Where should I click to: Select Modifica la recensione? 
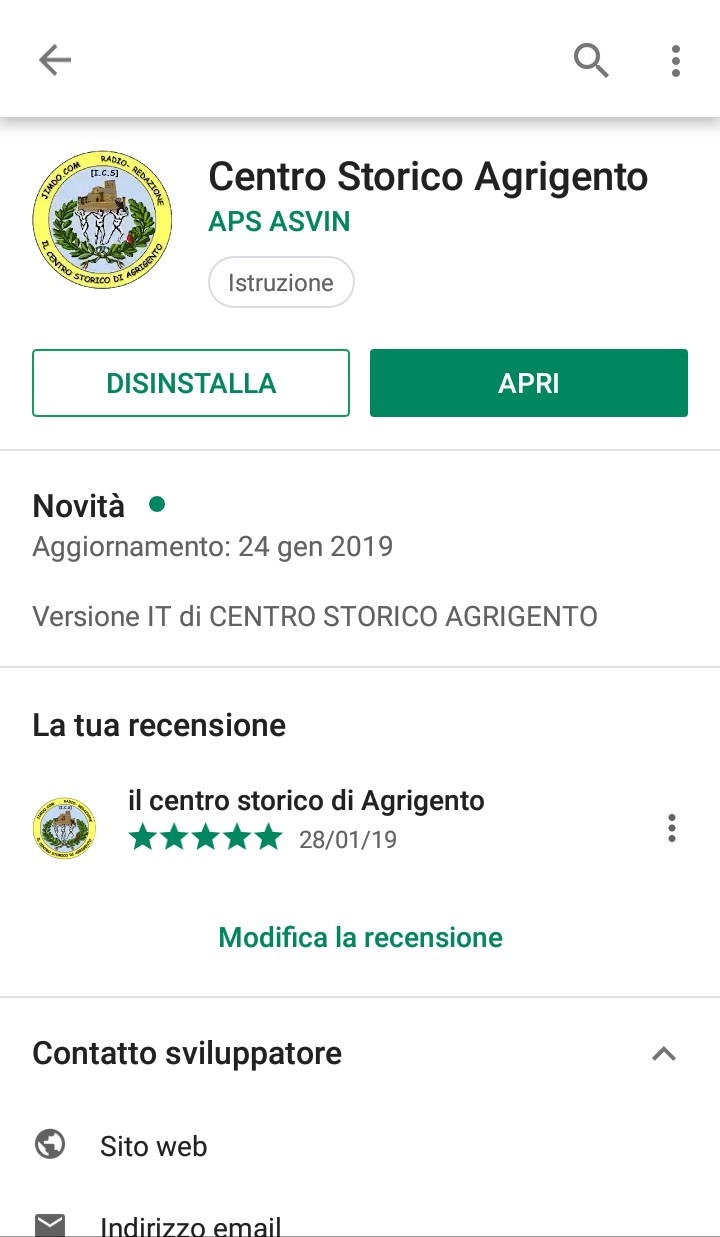point(360,937)
